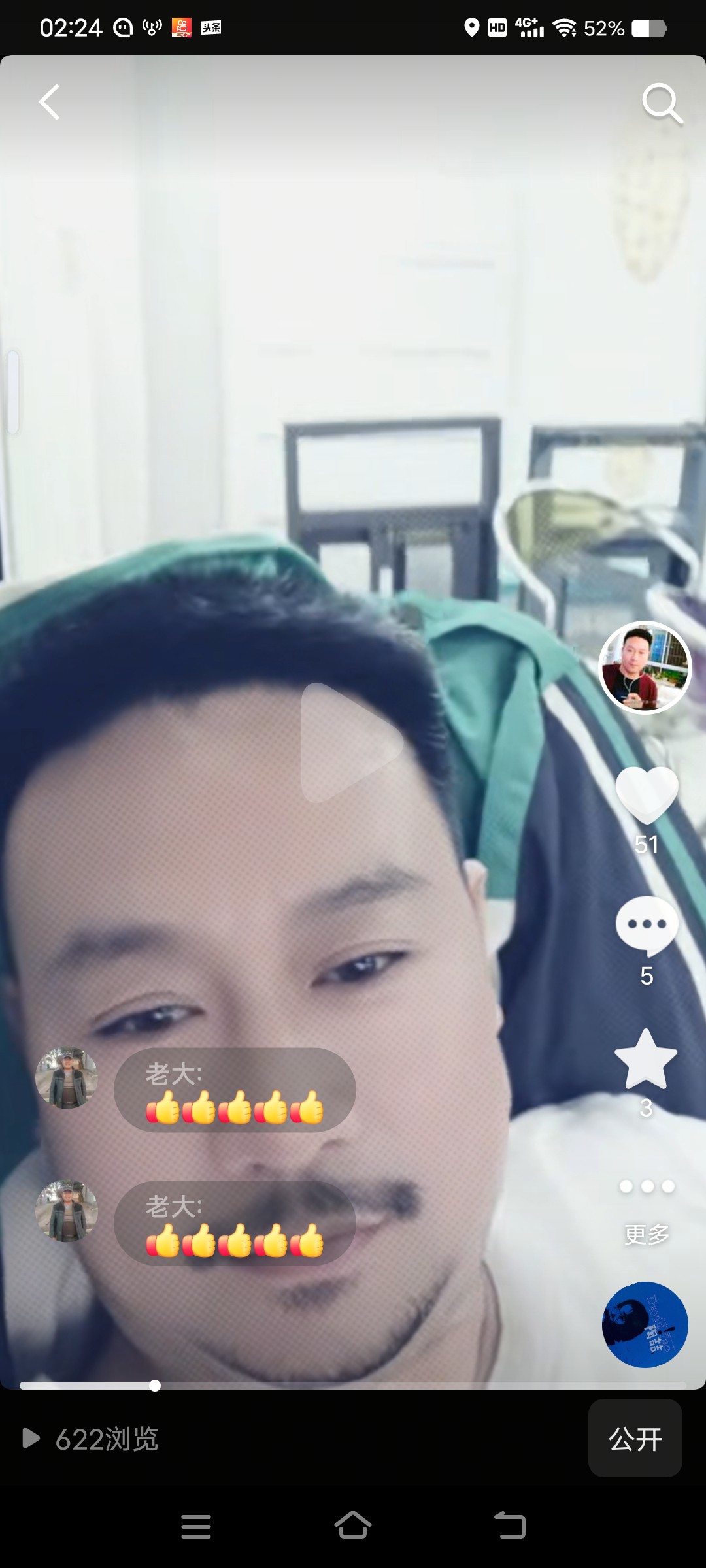Go to the system home screen
The height and width of the screenshot is (1568, 706).
point(353,1526)
